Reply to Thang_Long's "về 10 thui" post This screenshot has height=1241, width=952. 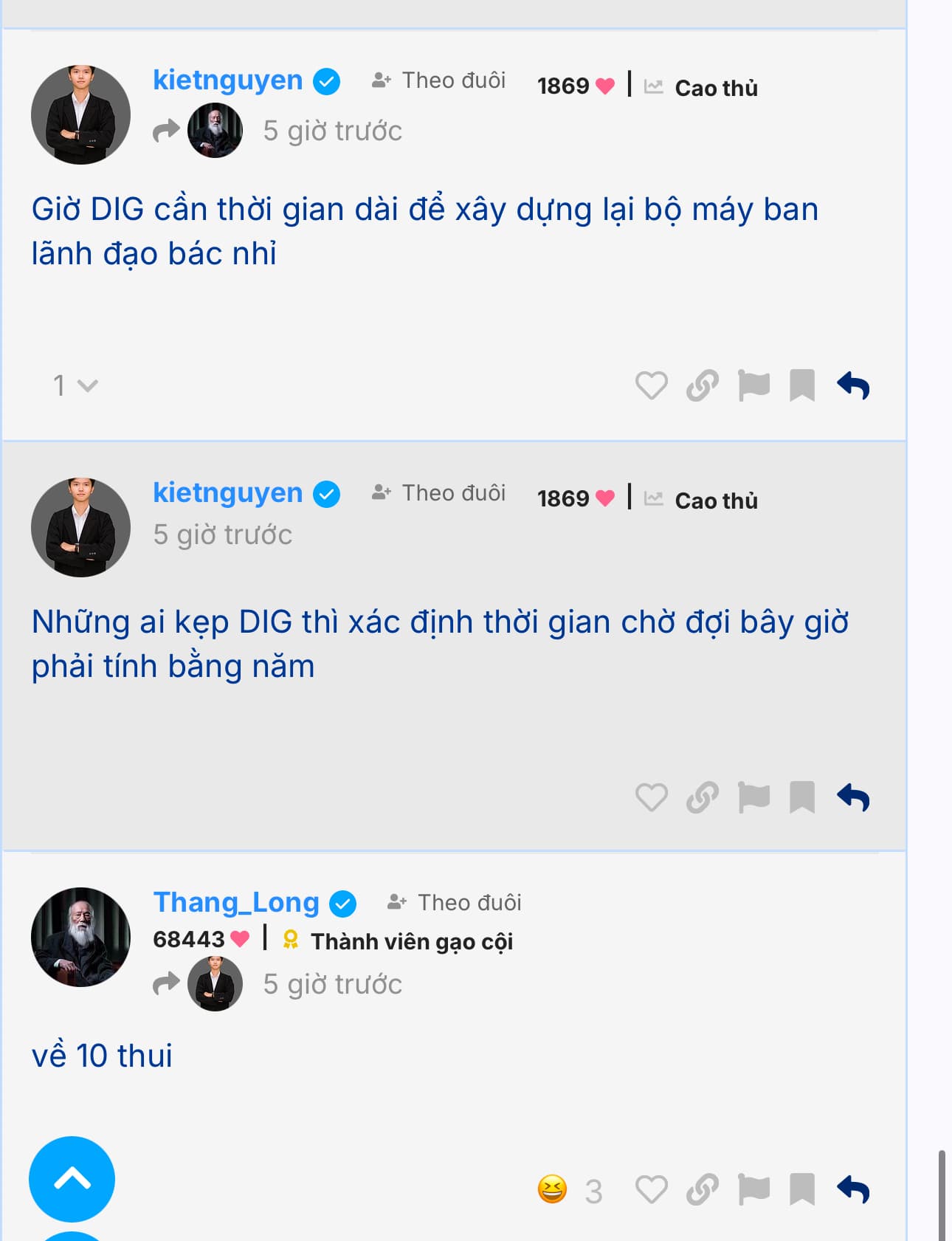pos(854,1189)
